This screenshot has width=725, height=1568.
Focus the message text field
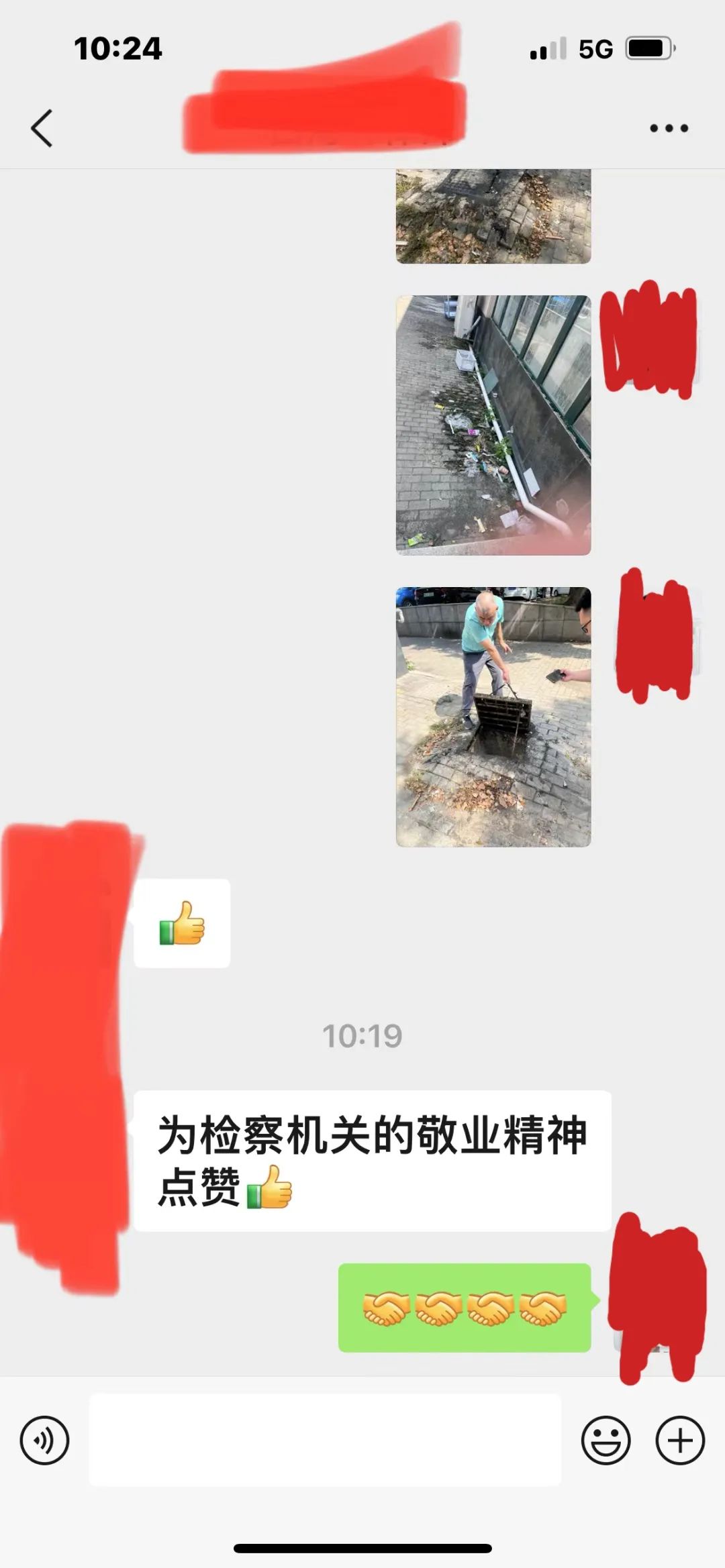(325, 1441)
